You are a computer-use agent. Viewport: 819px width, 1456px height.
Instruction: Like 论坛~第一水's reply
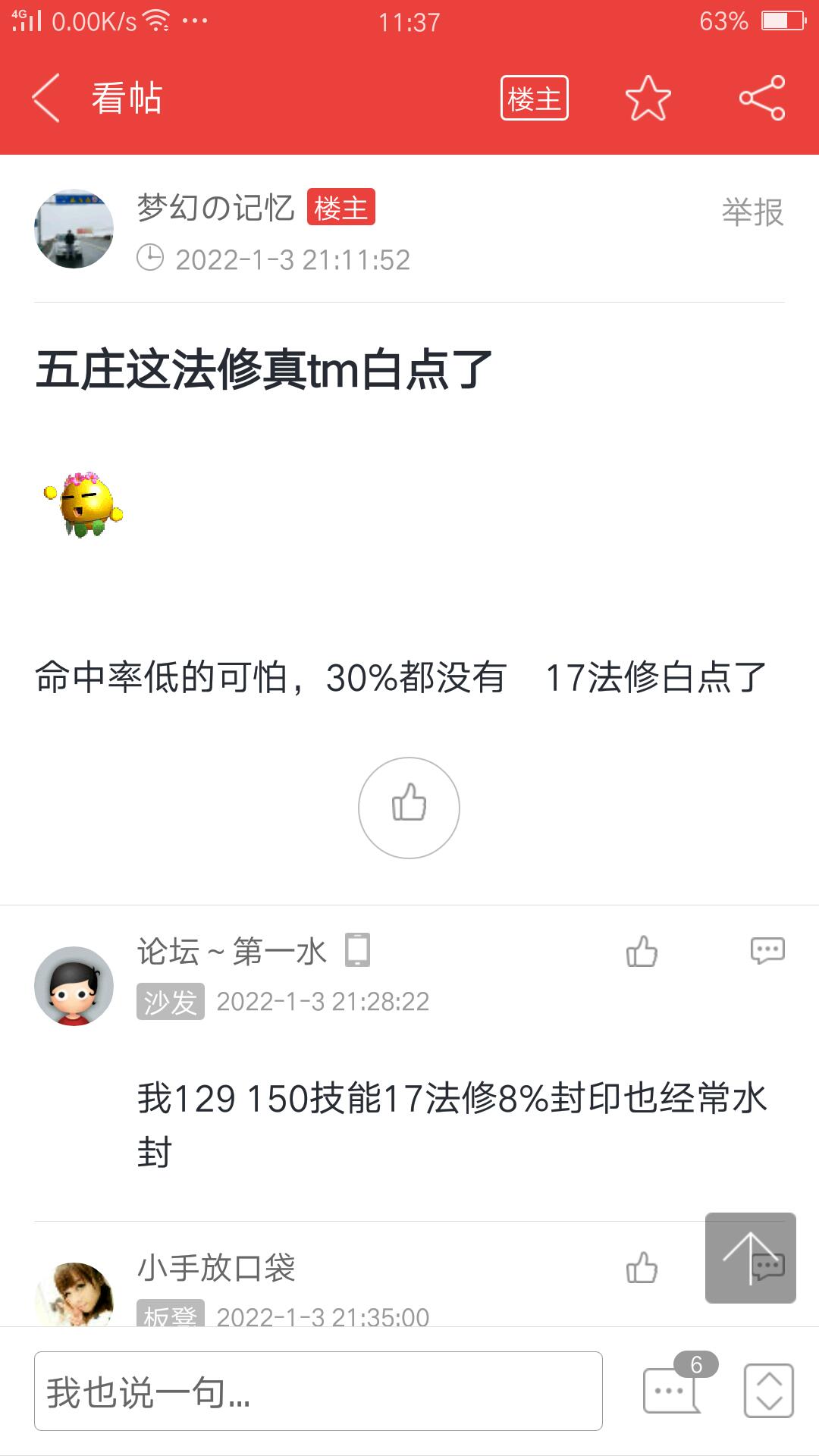tap(642, 951)
